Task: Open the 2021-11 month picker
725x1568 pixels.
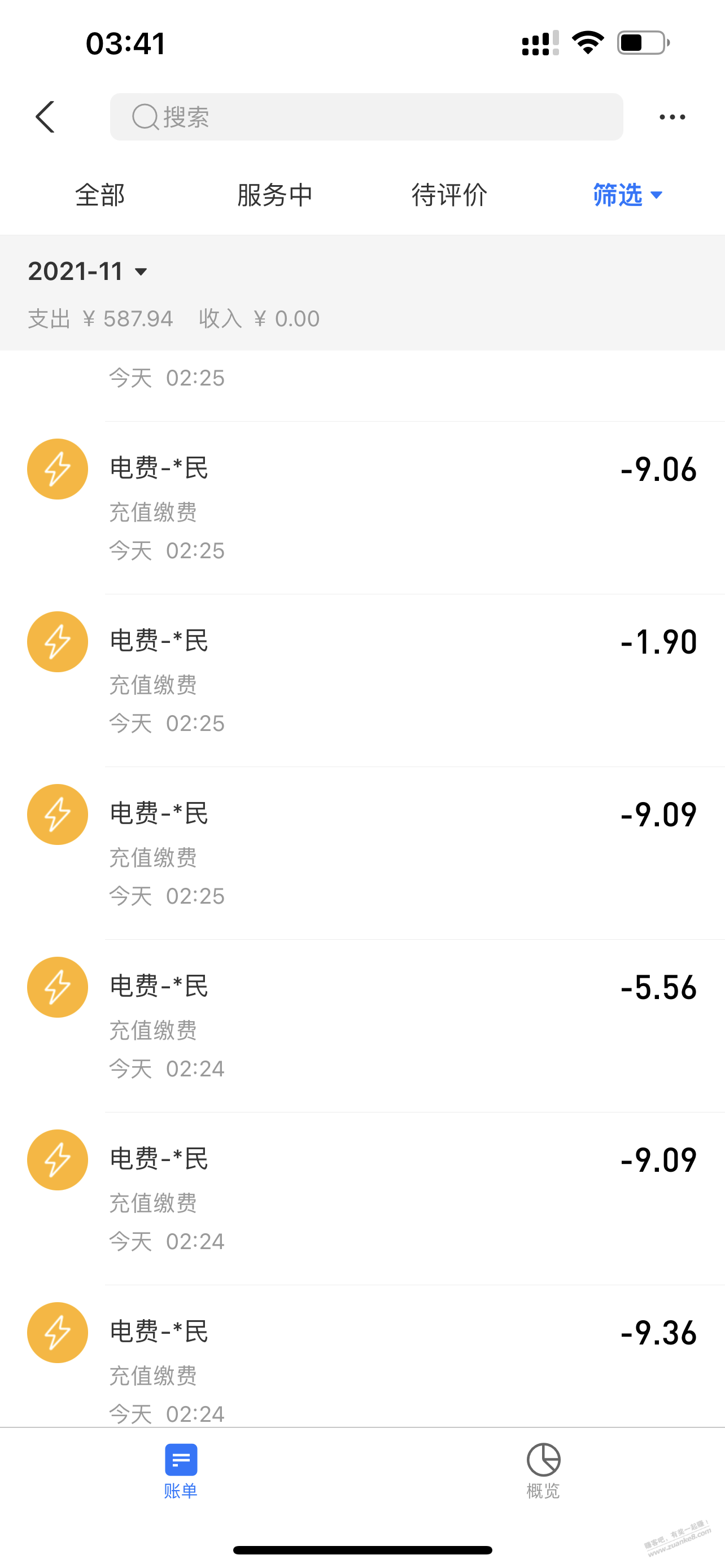Action: coord(88,271)
